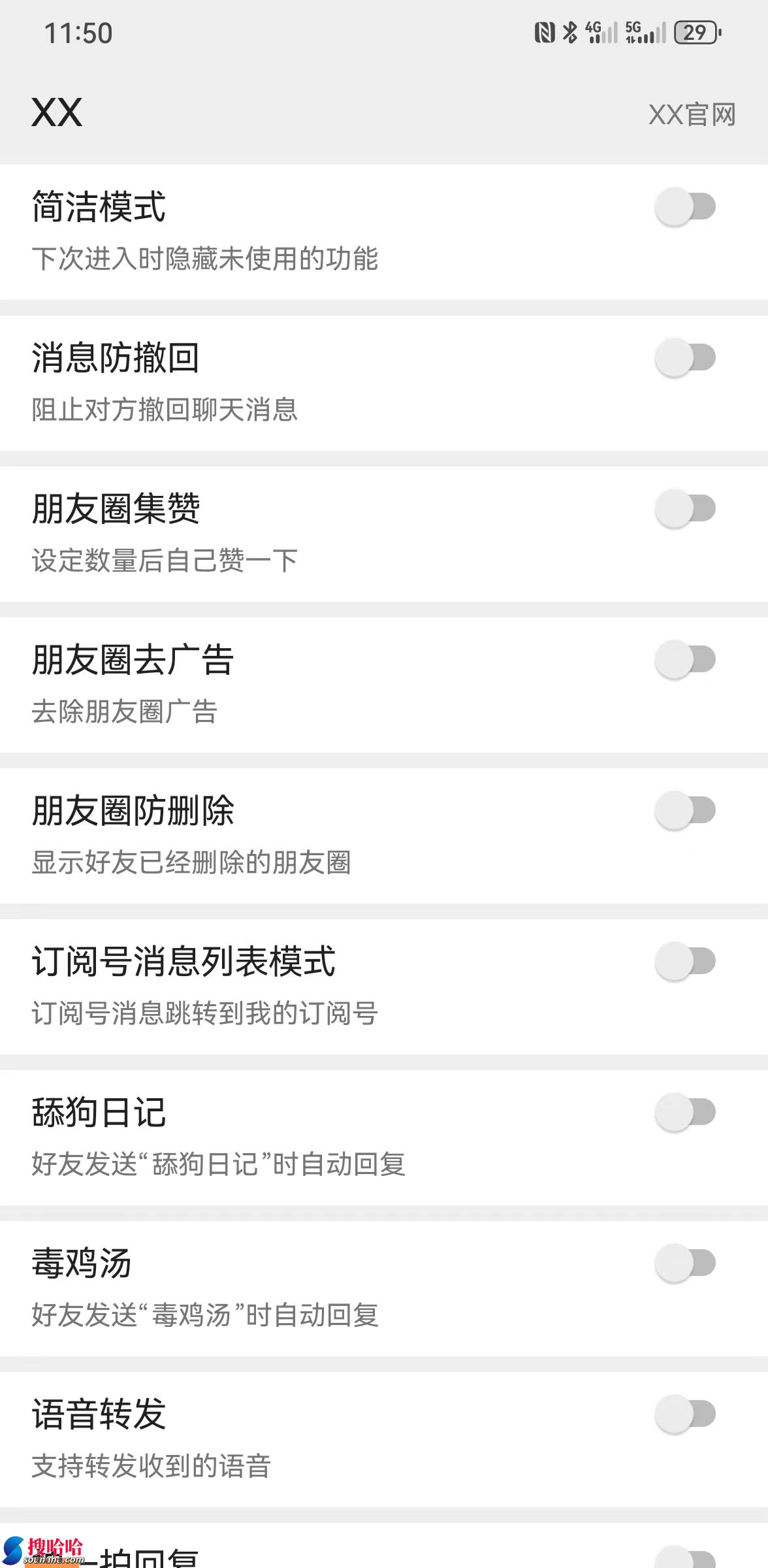Tap the battery indicator showing 29
This screenshot has height=1568, width=768.
pos(696,33)
